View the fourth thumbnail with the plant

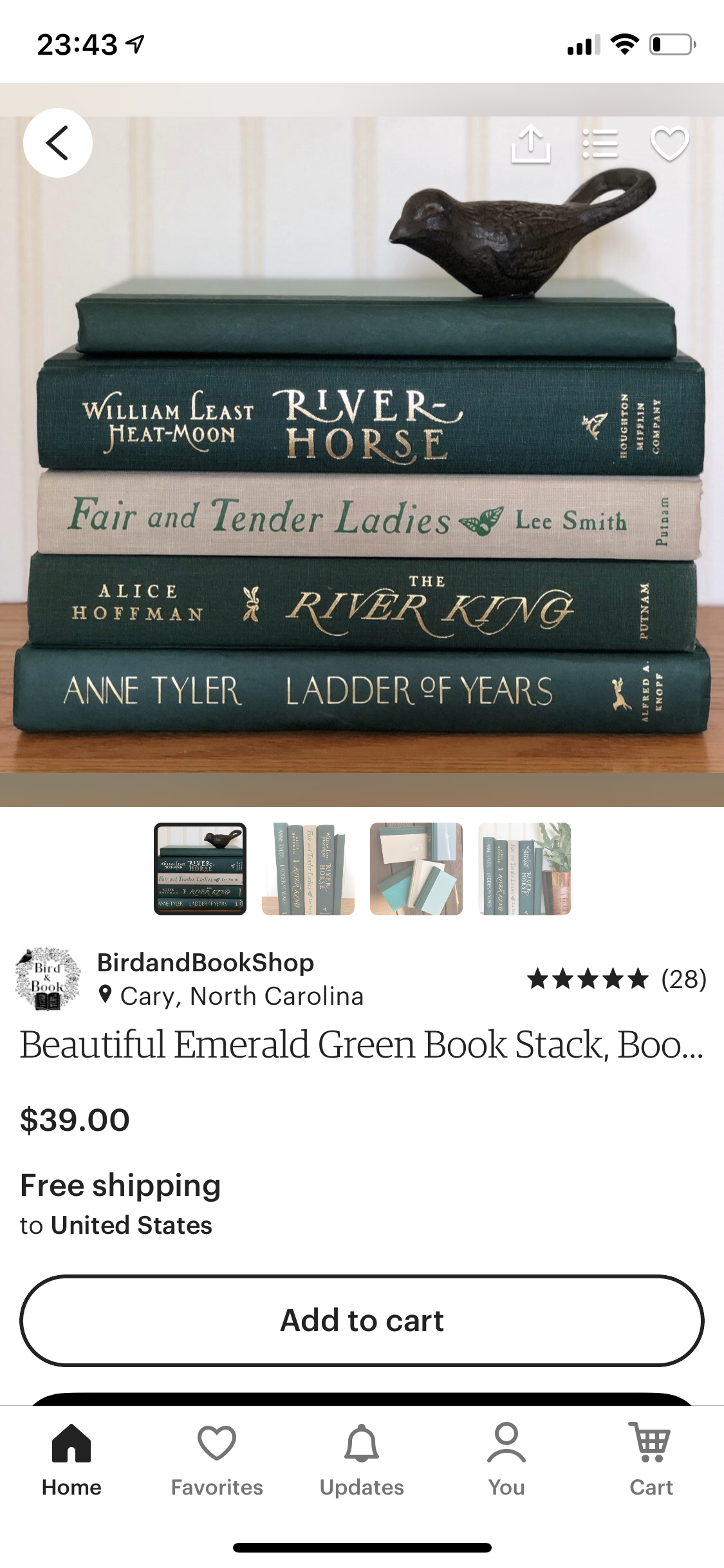[x=524, y=869]
